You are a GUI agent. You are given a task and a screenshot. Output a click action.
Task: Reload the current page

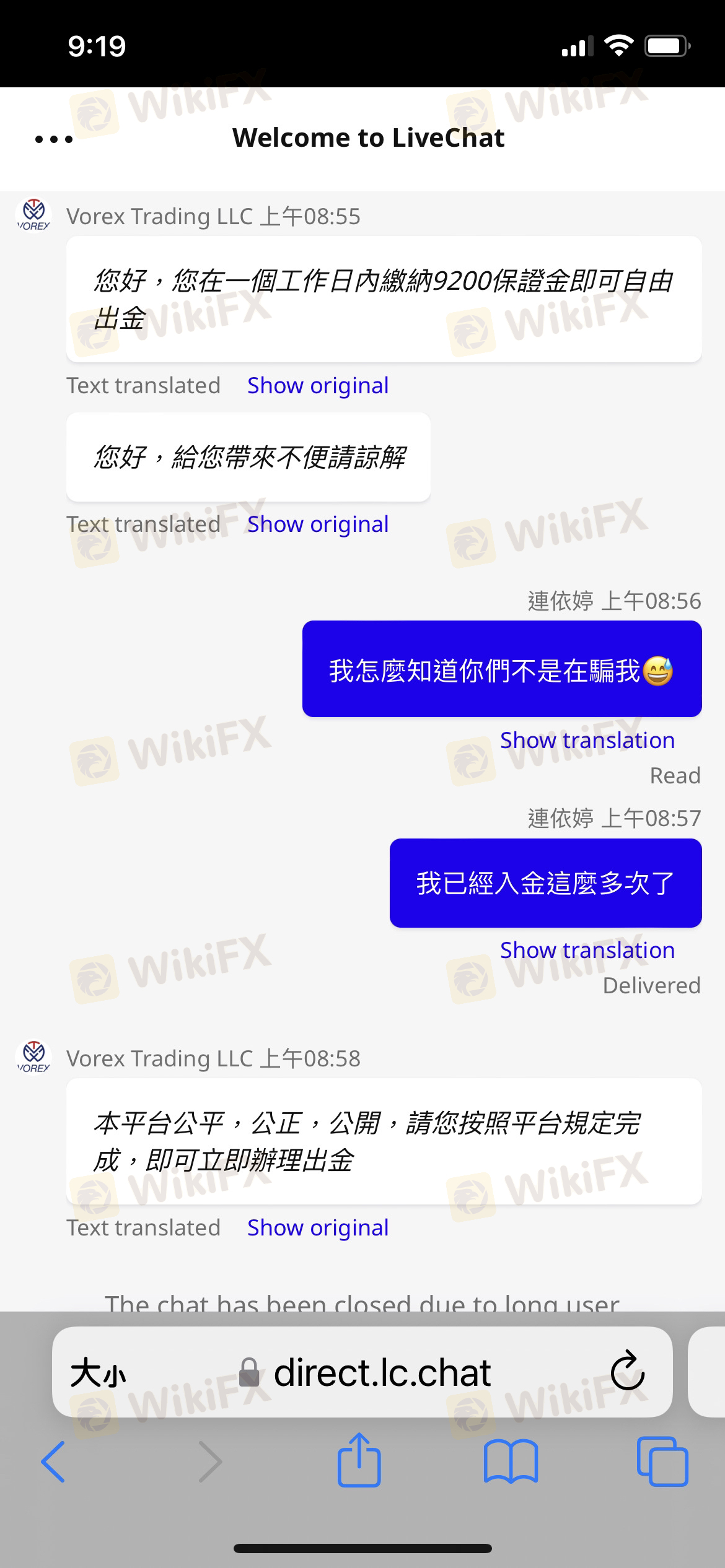627,1371
